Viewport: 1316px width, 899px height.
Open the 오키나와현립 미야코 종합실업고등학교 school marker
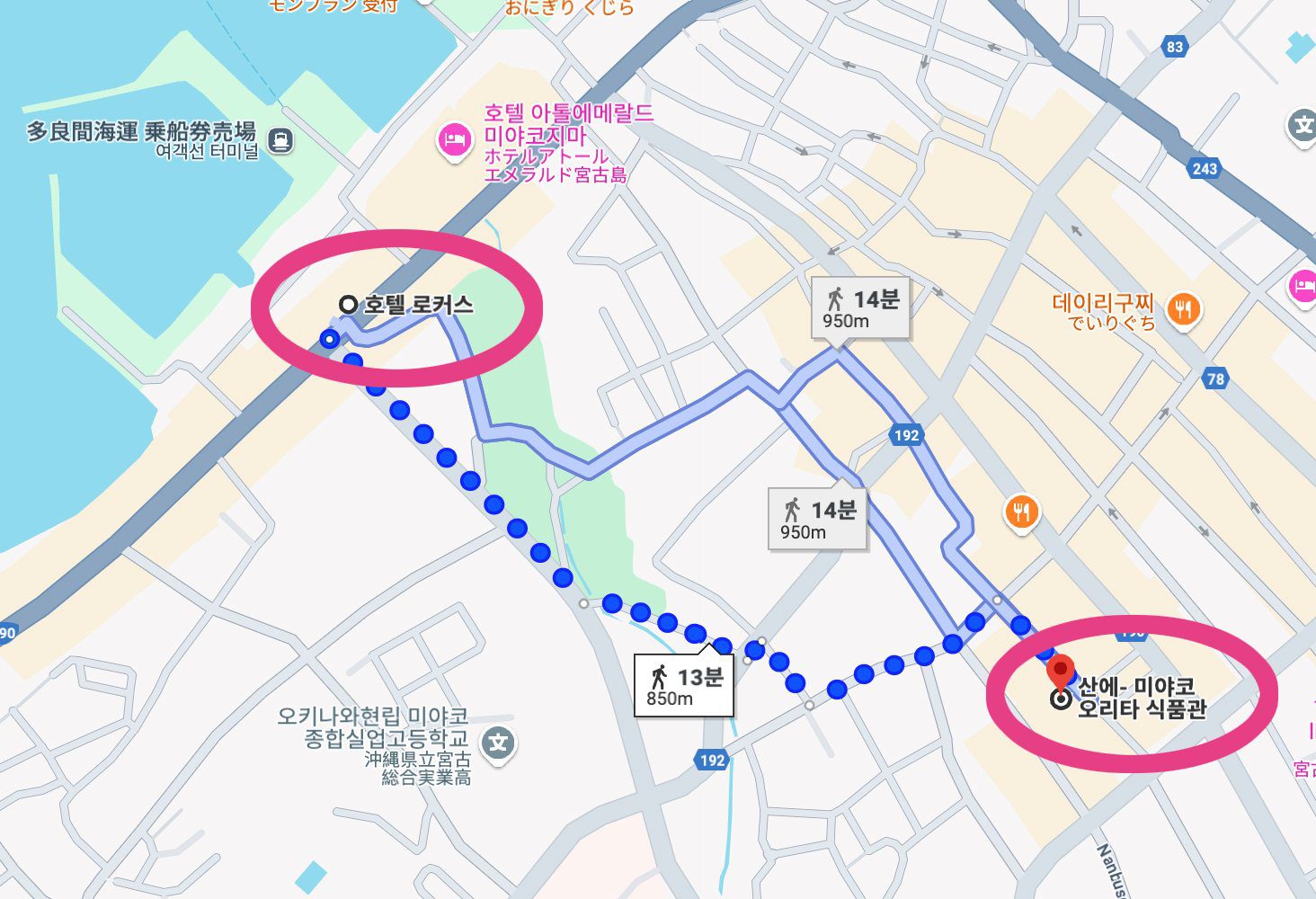(x=498, y=743)
